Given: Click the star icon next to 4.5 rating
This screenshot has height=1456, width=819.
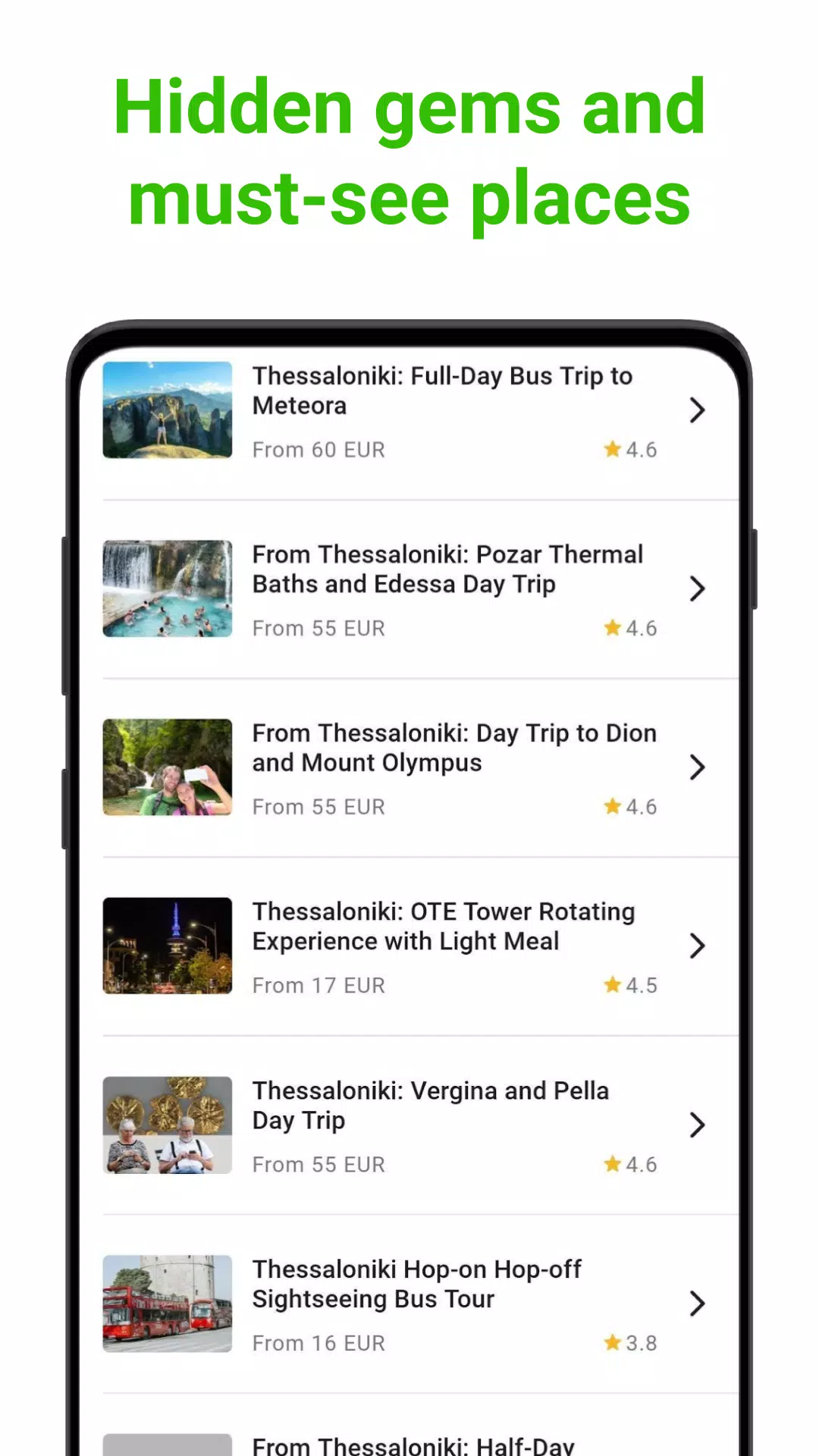Looking at the screenshot, I should coord(612,984).
